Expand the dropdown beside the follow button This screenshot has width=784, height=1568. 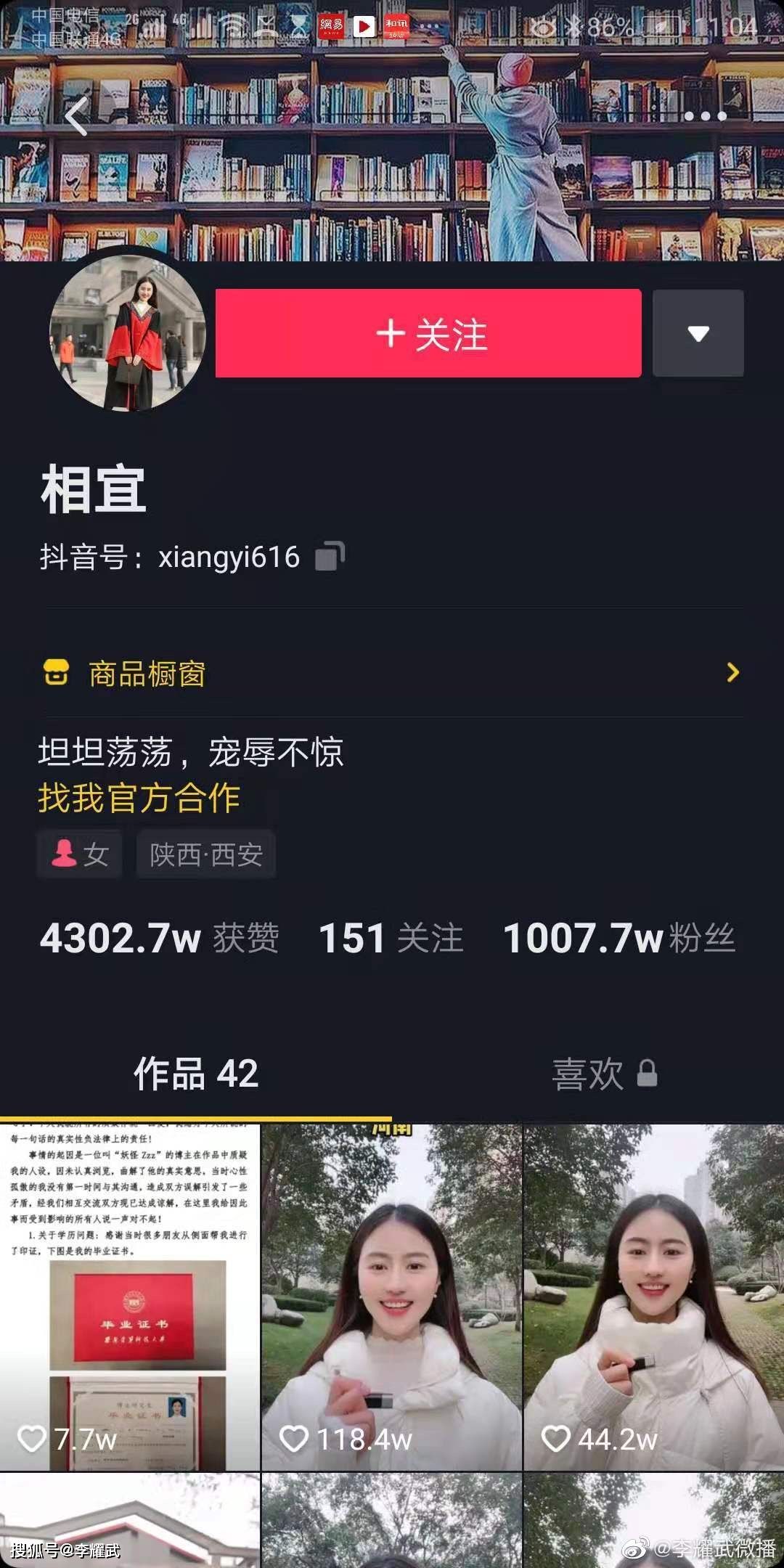pyautogui.click(x=698, y=334)
